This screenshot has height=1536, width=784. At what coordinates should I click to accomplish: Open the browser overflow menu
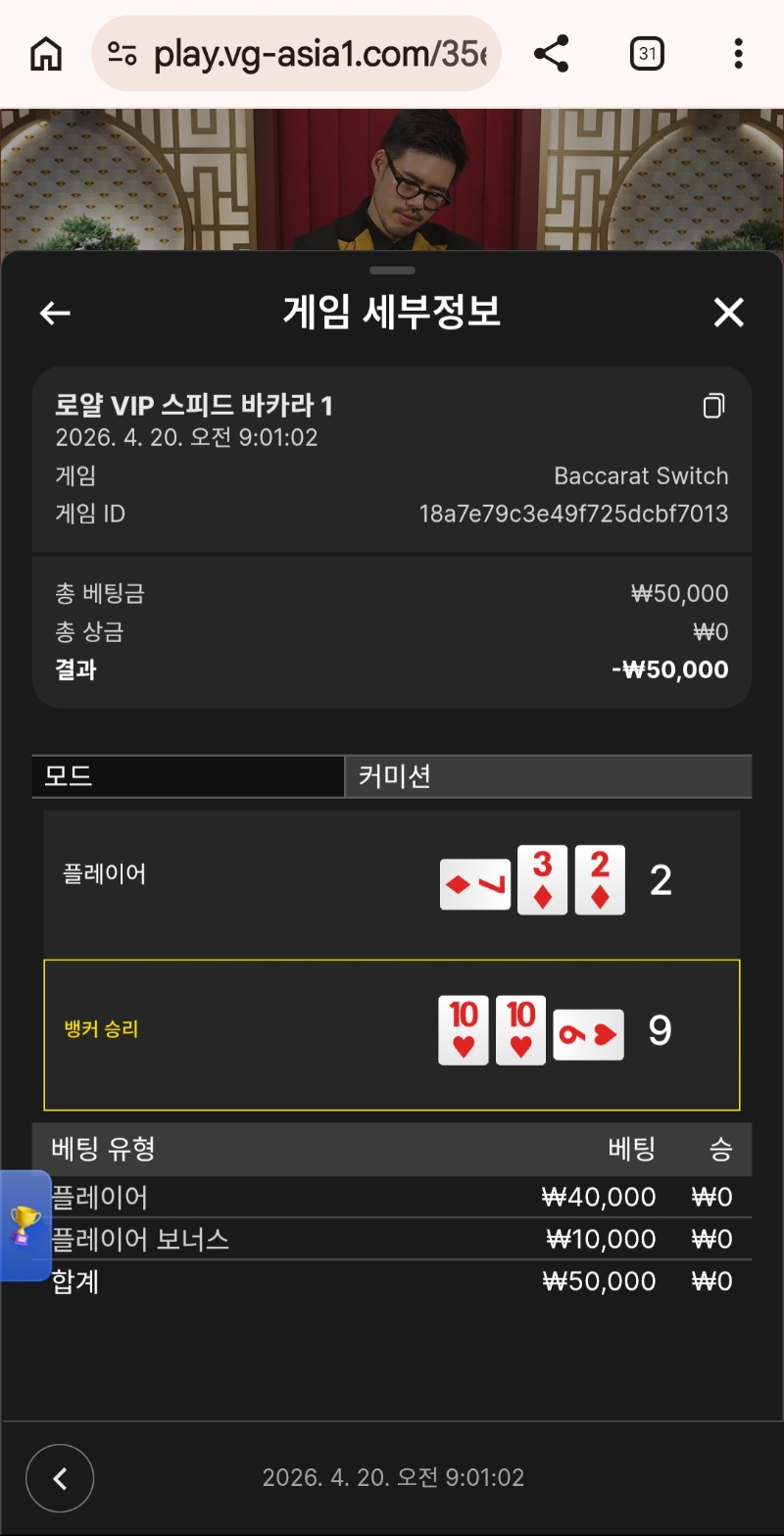pyautogui.click(x=738, y=54)
